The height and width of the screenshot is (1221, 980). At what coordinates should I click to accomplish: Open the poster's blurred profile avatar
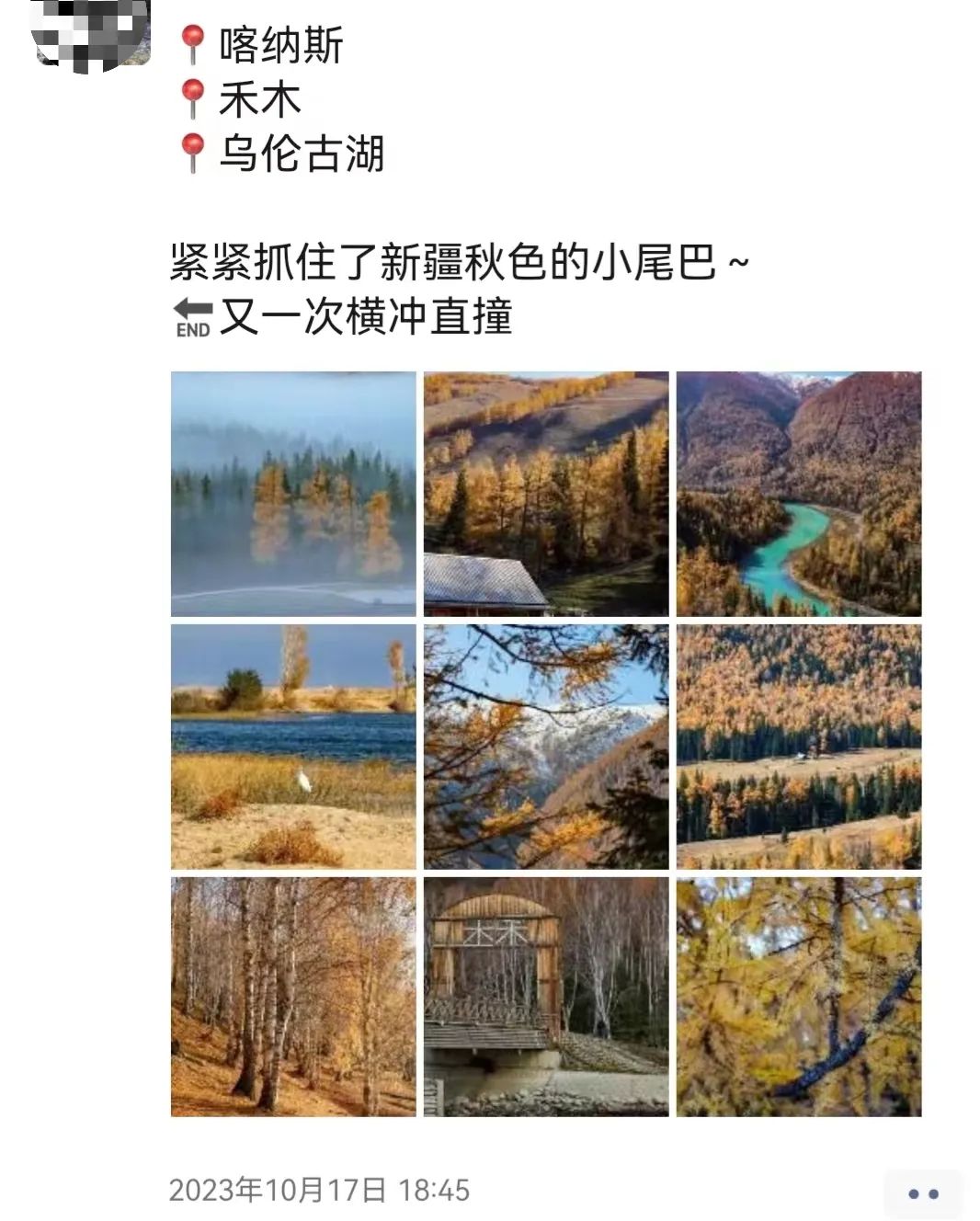(x=93, y=34)
